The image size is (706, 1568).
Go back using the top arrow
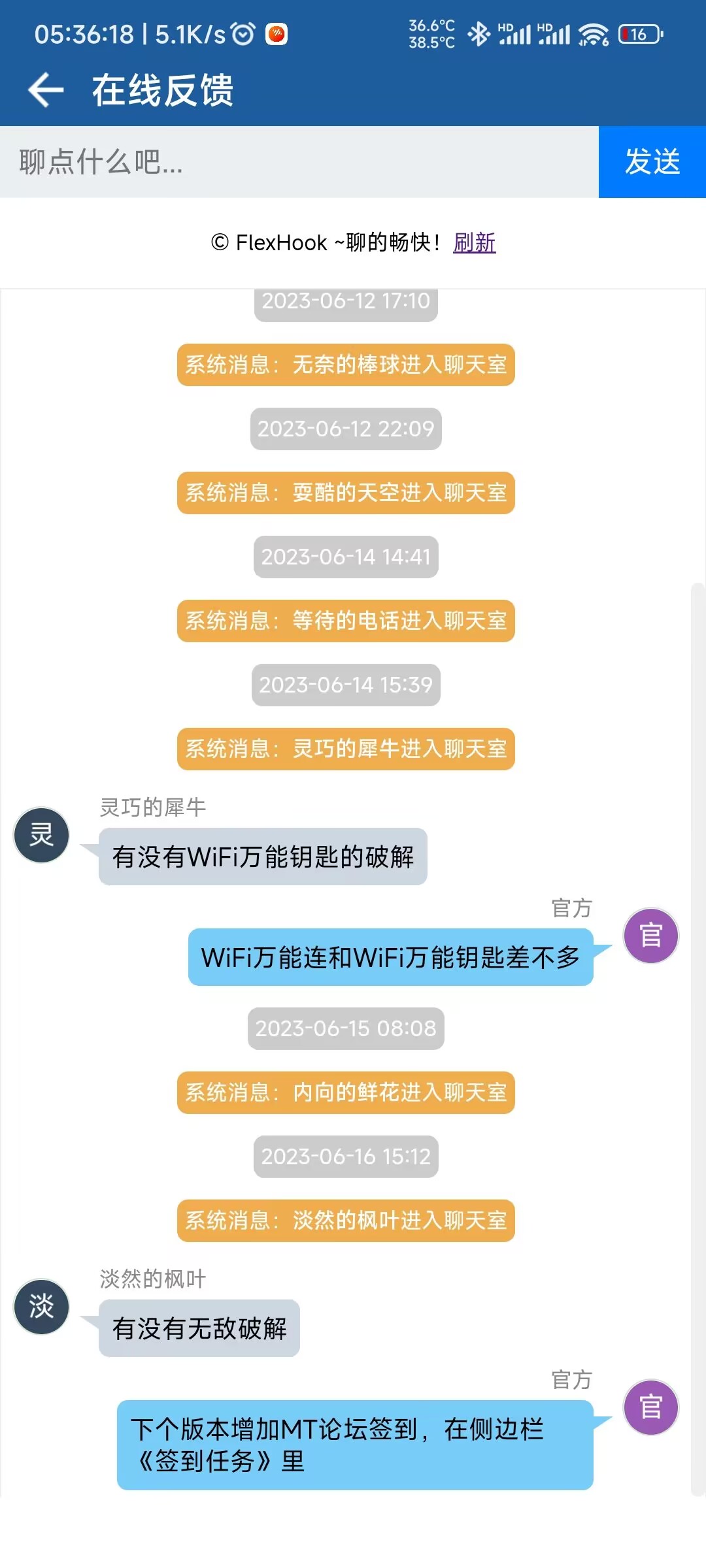click(x=46, y=90)
